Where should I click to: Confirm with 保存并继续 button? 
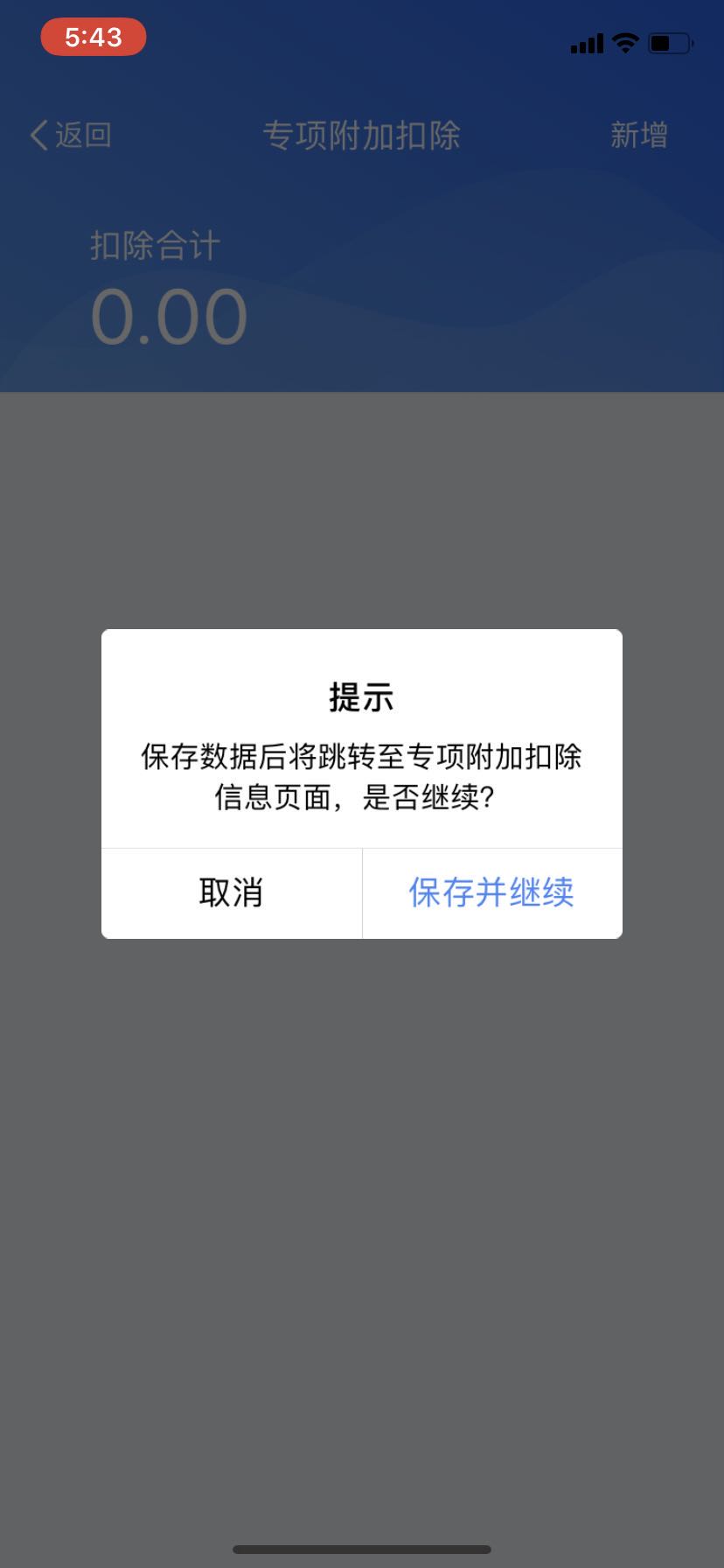click(x=491, y=892)
